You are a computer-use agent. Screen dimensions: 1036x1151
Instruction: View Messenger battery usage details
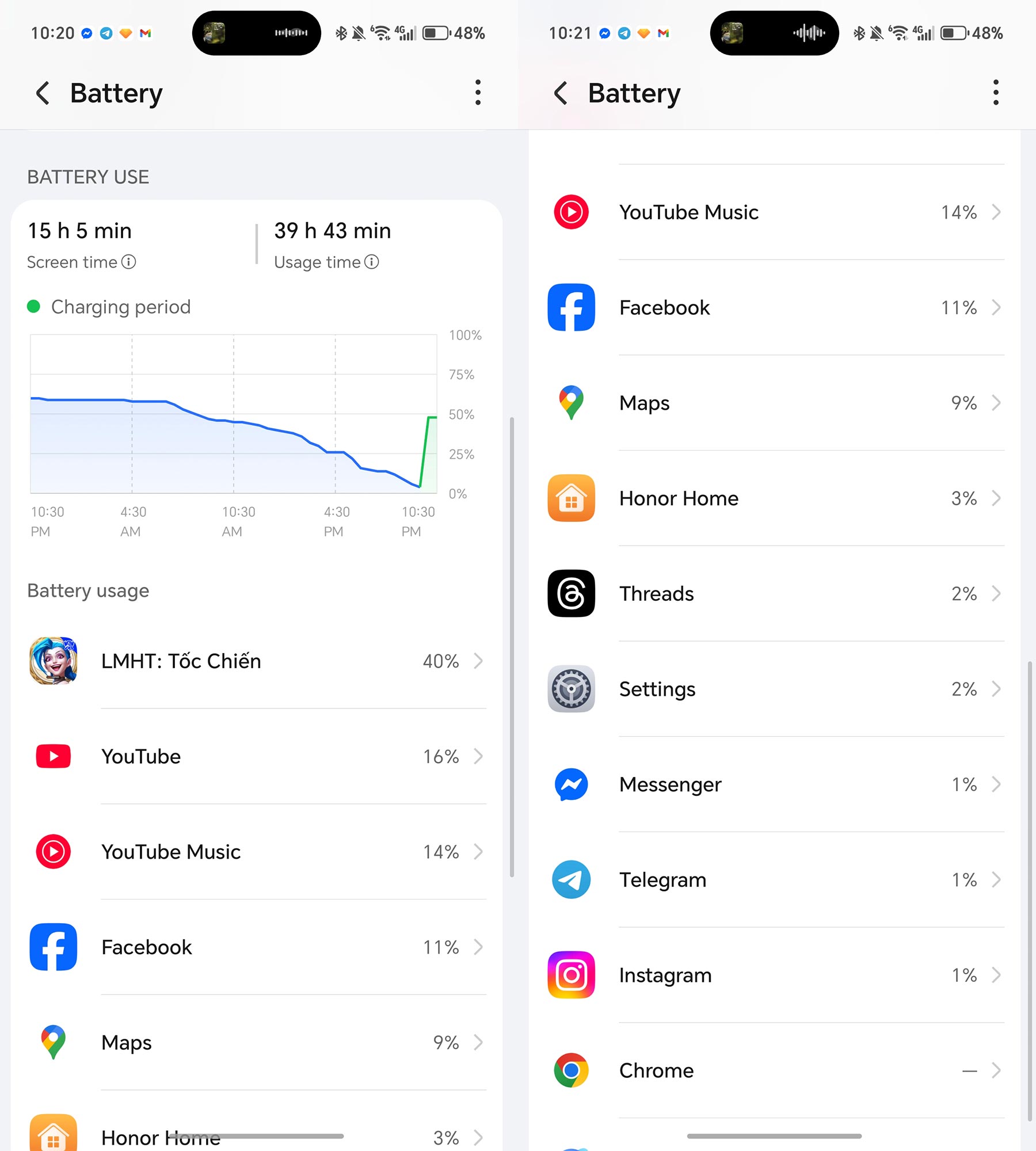(x=774, y=784)
